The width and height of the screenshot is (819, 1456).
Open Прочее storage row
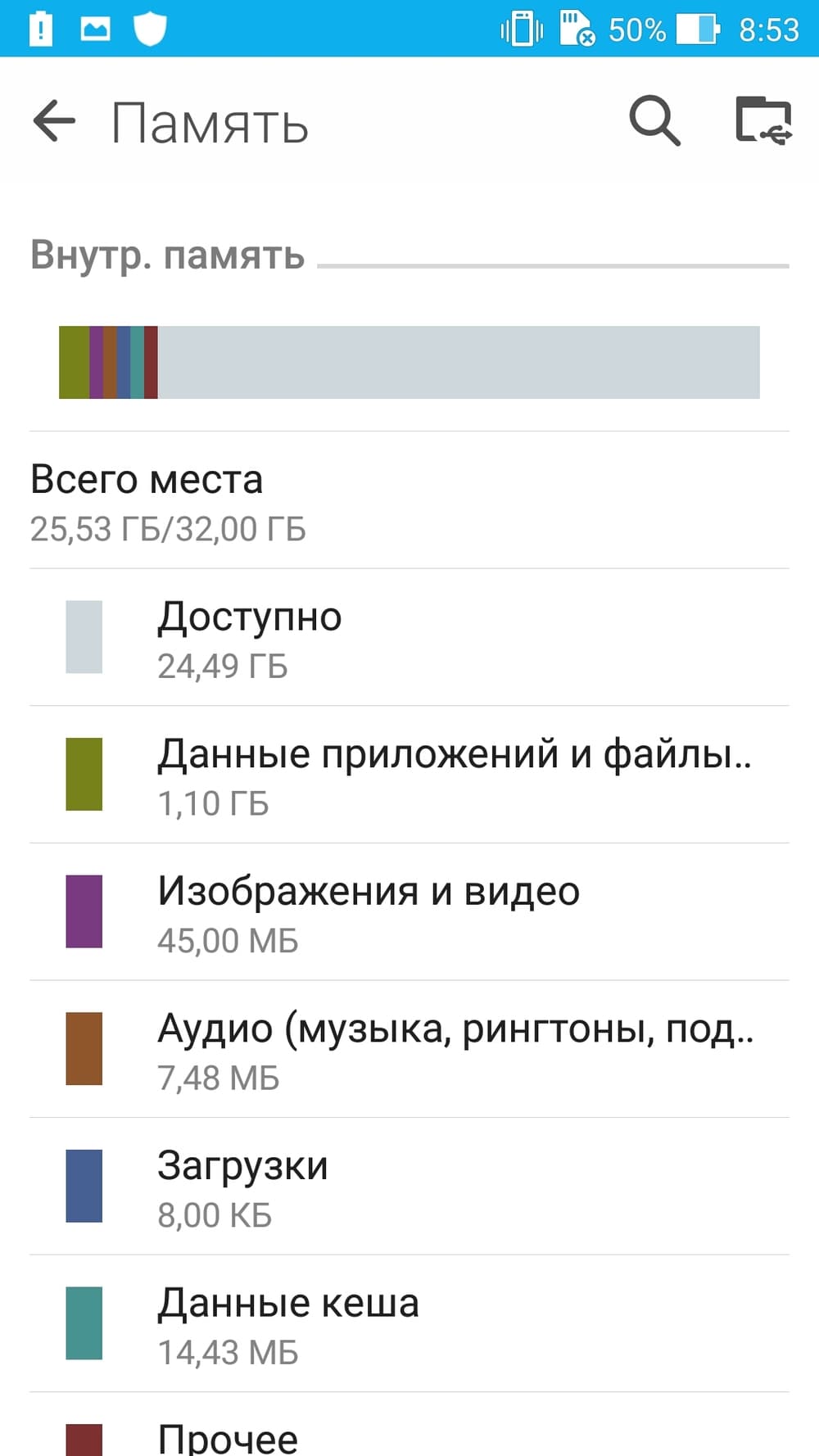pos(409,1425)
